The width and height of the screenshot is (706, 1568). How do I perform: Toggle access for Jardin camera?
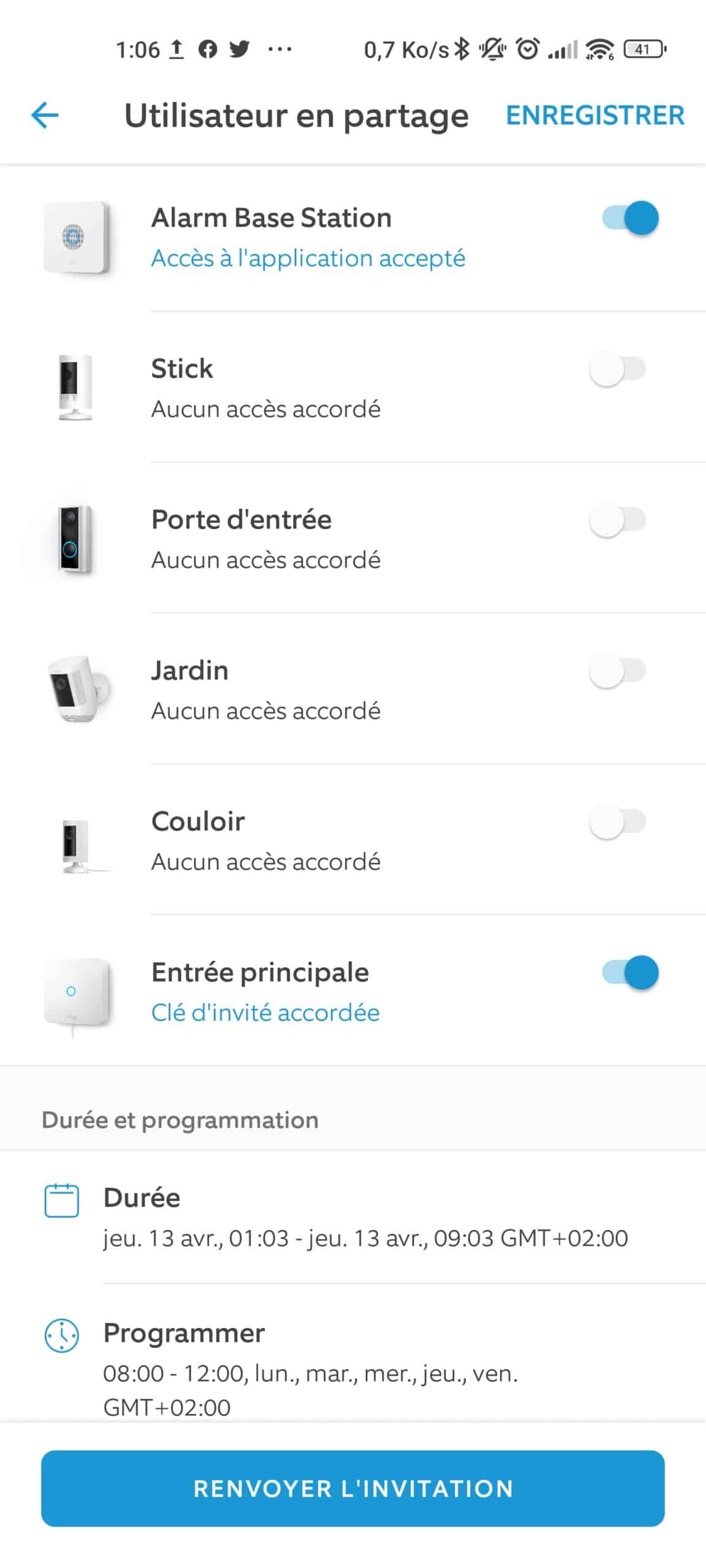coord(618,671)
